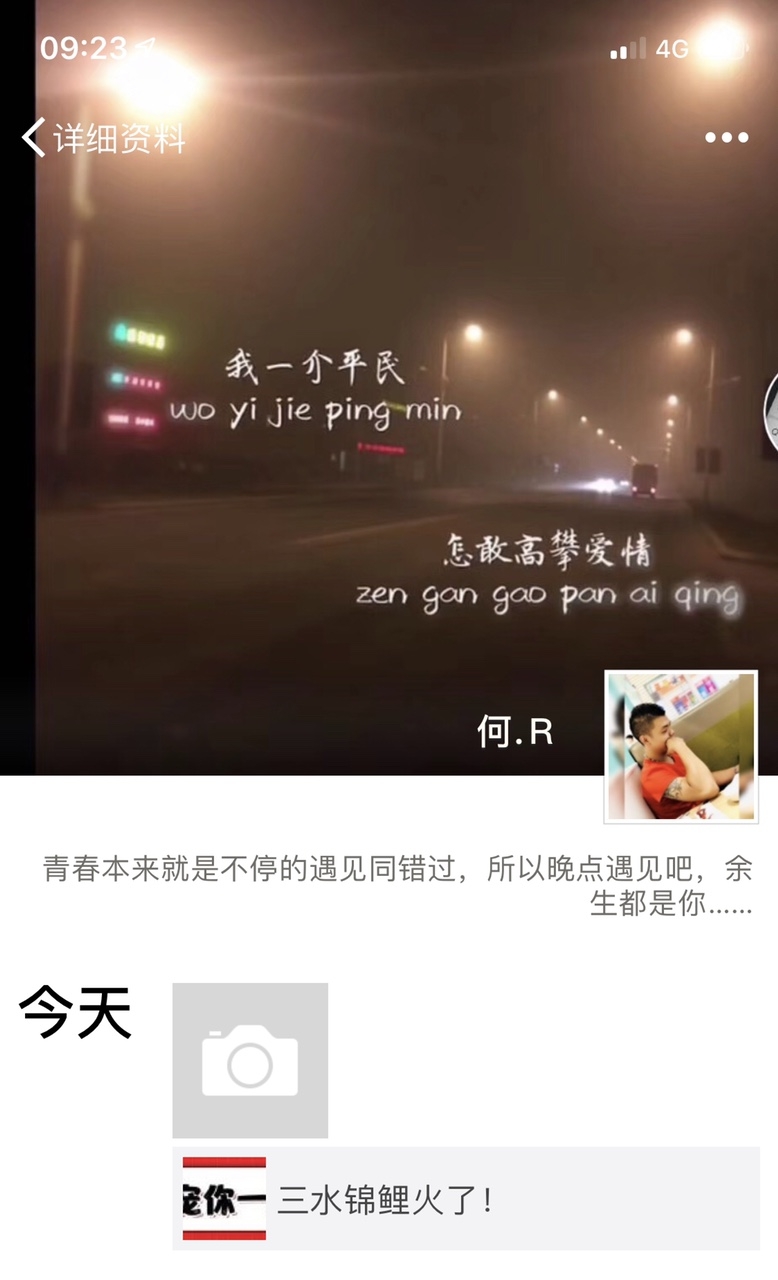Open the shared link 三水锦鲤火了!
This screenshot has height=1280, width=778.
(465, 1199)
